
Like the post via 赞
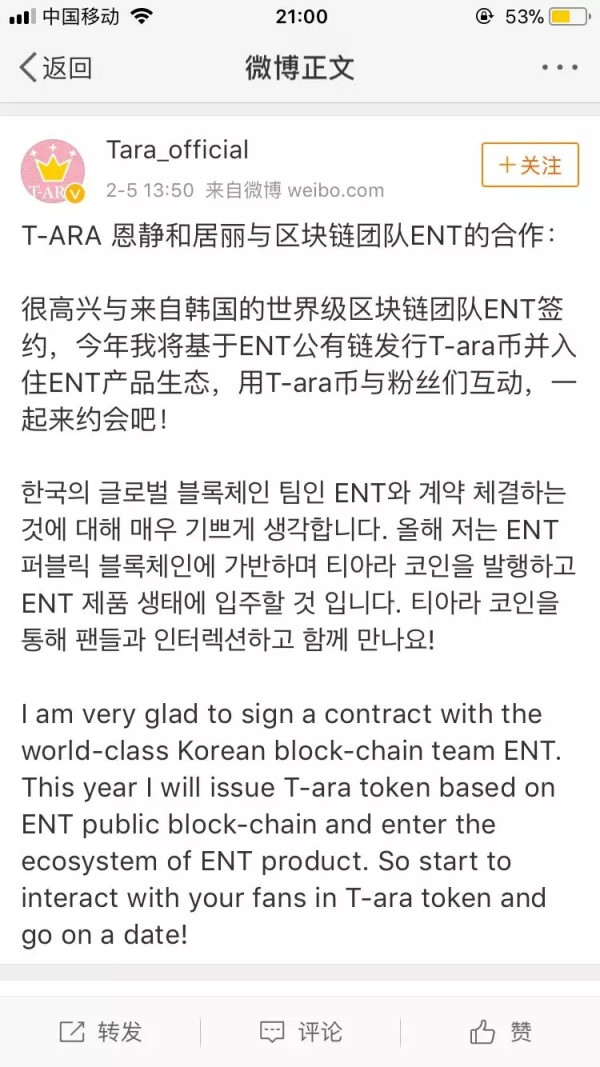pos(501,1032)
